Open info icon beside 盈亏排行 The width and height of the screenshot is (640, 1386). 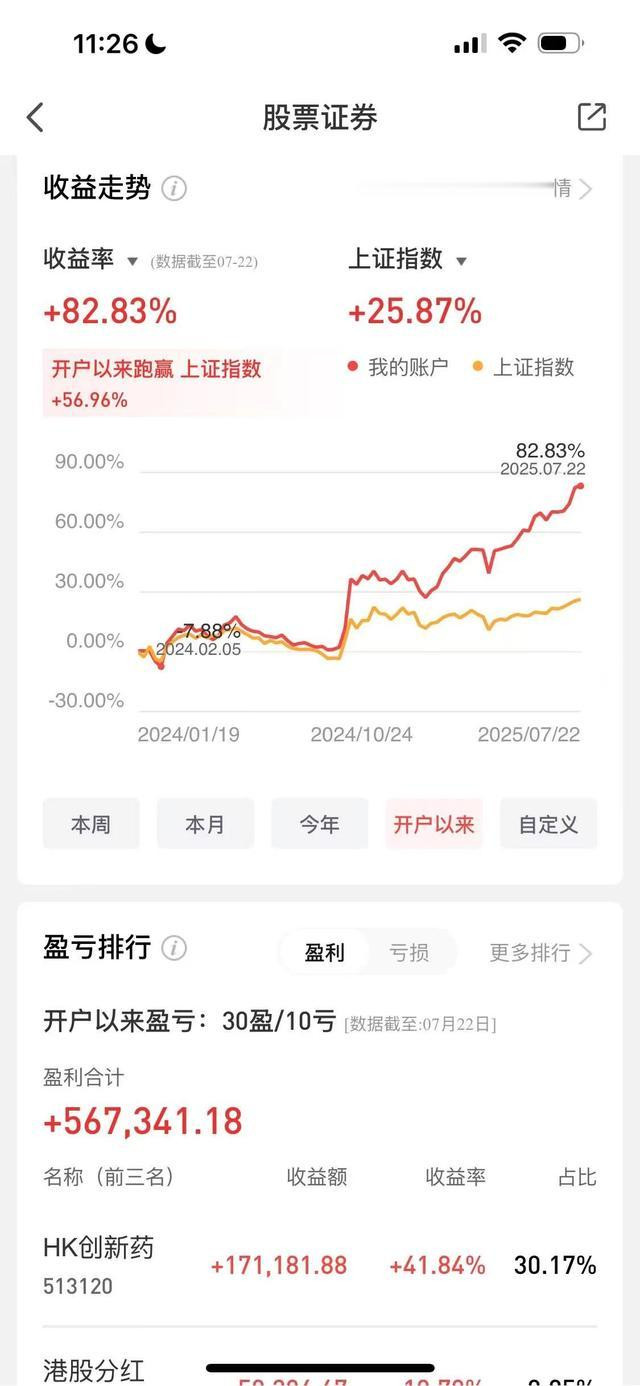click(x=174, y=948)
